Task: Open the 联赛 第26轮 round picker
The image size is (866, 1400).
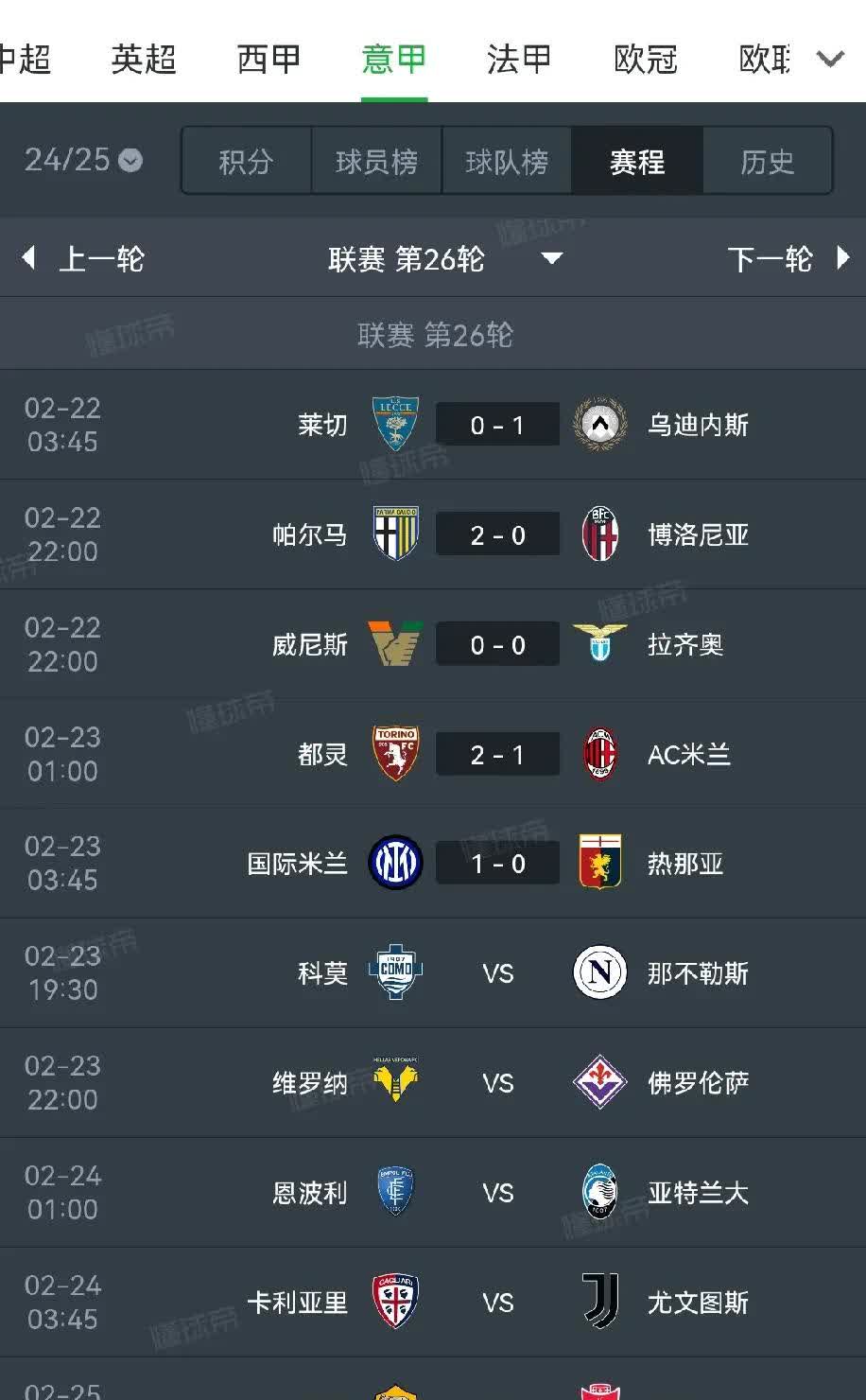Action: pos(444,258)
